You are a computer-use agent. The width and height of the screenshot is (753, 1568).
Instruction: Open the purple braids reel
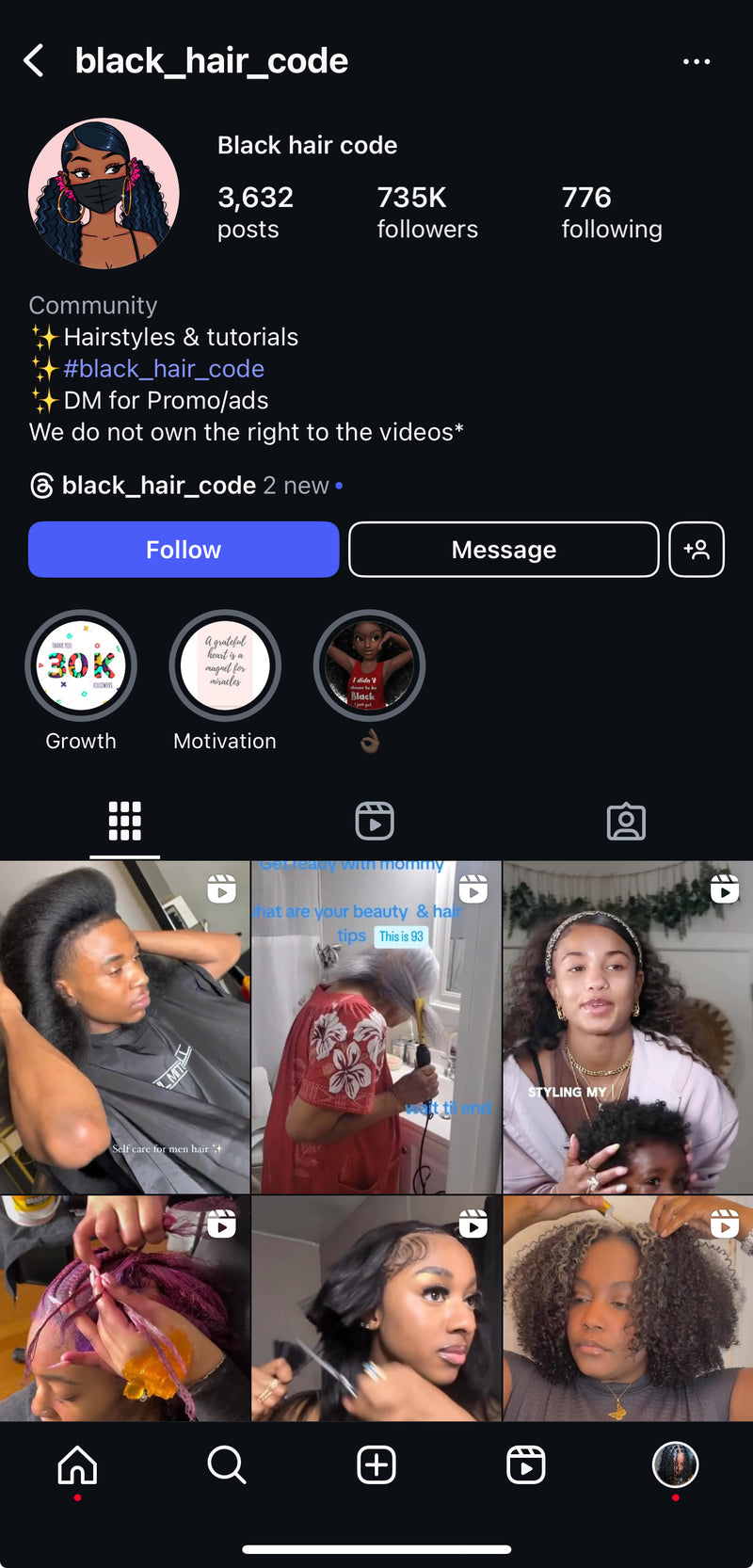click(x=124, y=1308)
